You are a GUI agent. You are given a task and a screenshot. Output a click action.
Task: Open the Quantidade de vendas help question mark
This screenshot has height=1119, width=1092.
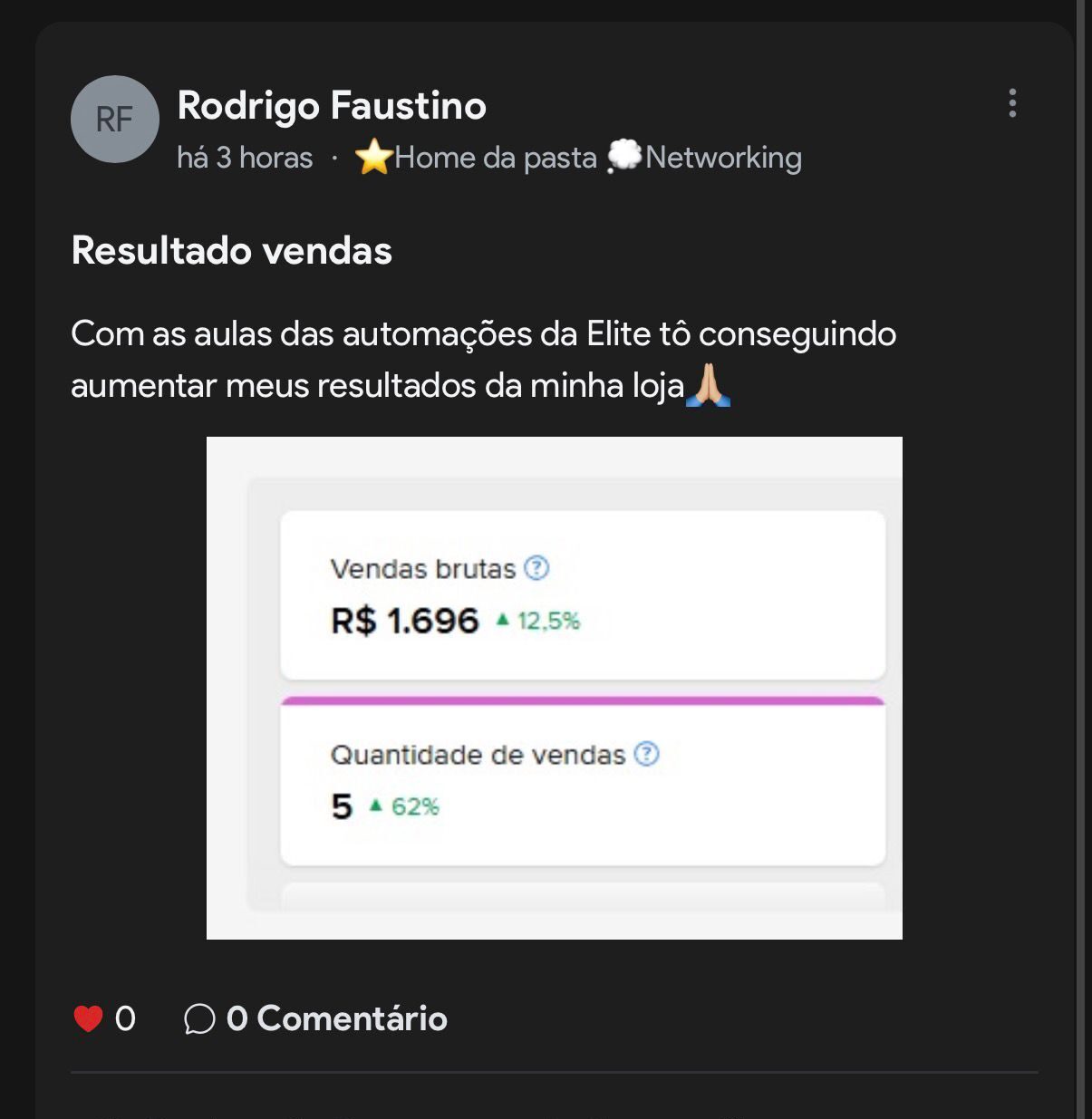pos(646,753)
